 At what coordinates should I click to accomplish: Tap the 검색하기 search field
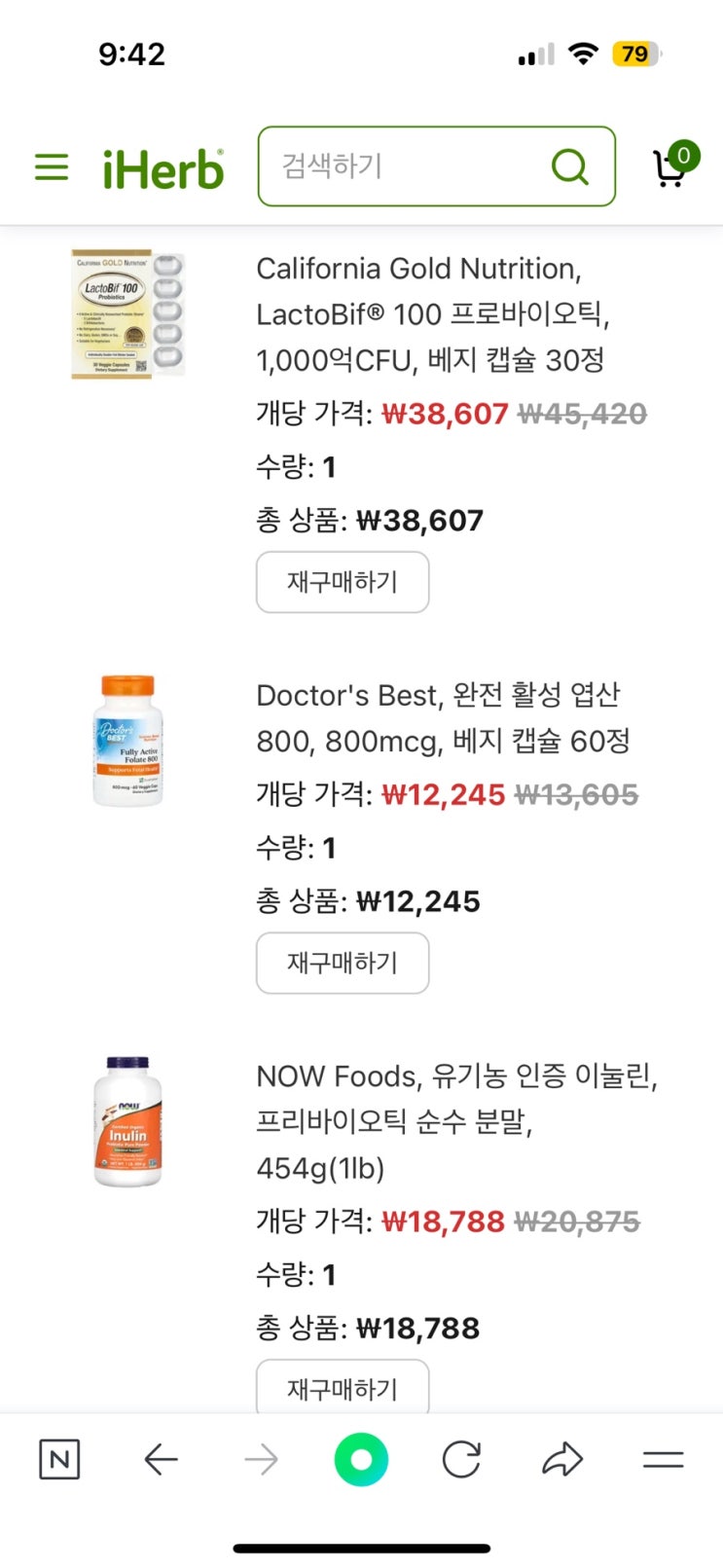coord(409,166)
